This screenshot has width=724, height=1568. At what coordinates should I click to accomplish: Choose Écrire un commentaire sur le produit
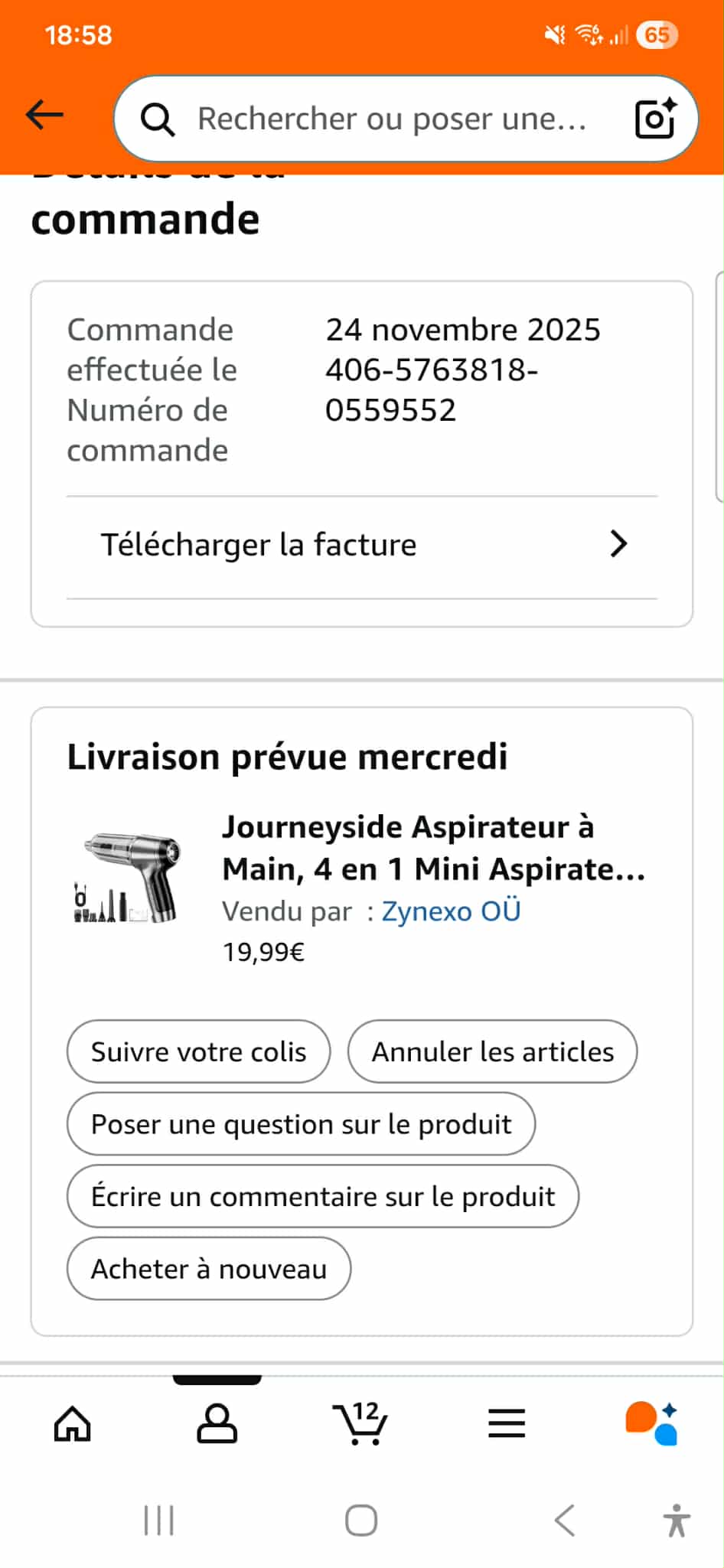[x=322, y=1196]
